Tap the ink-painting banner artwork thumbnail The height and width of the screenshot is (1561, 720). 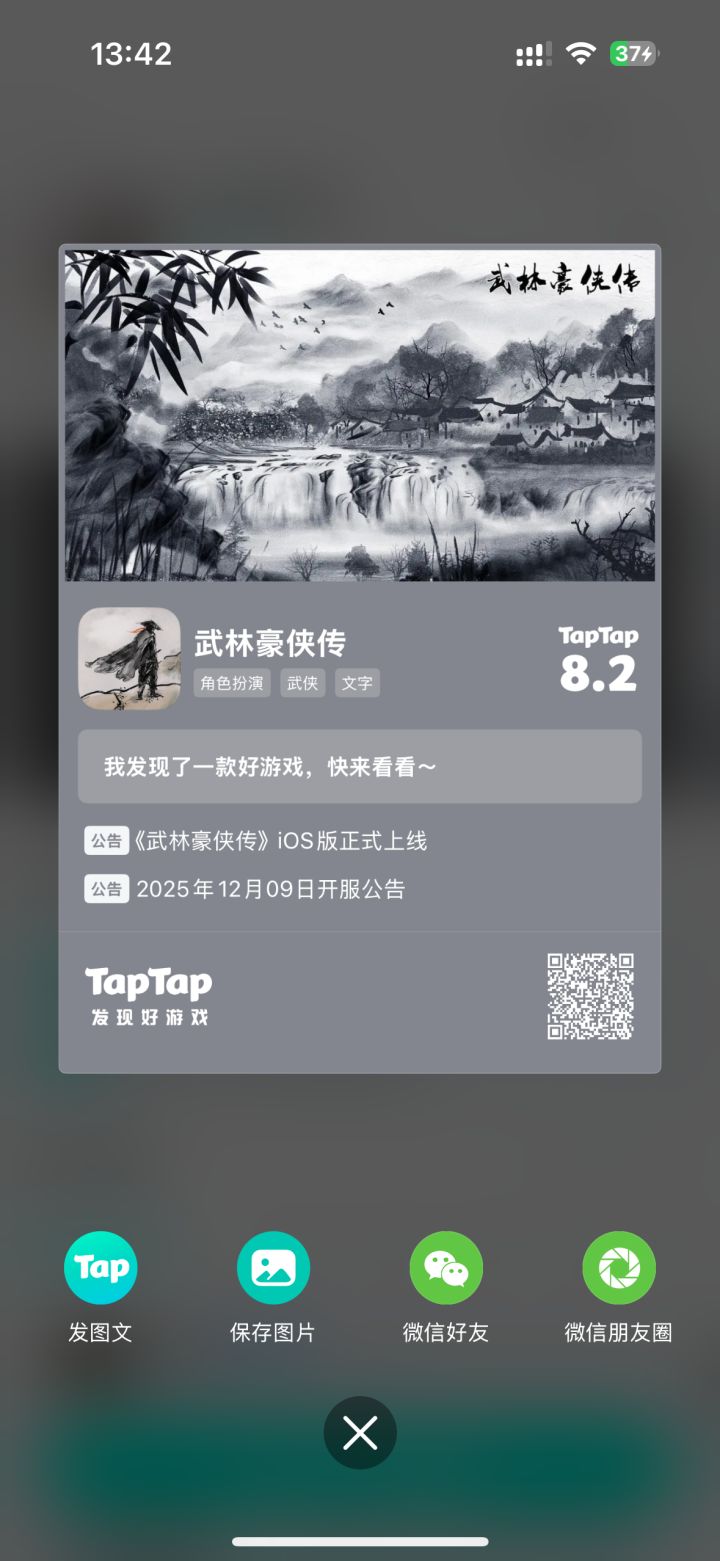coord(360,416)
